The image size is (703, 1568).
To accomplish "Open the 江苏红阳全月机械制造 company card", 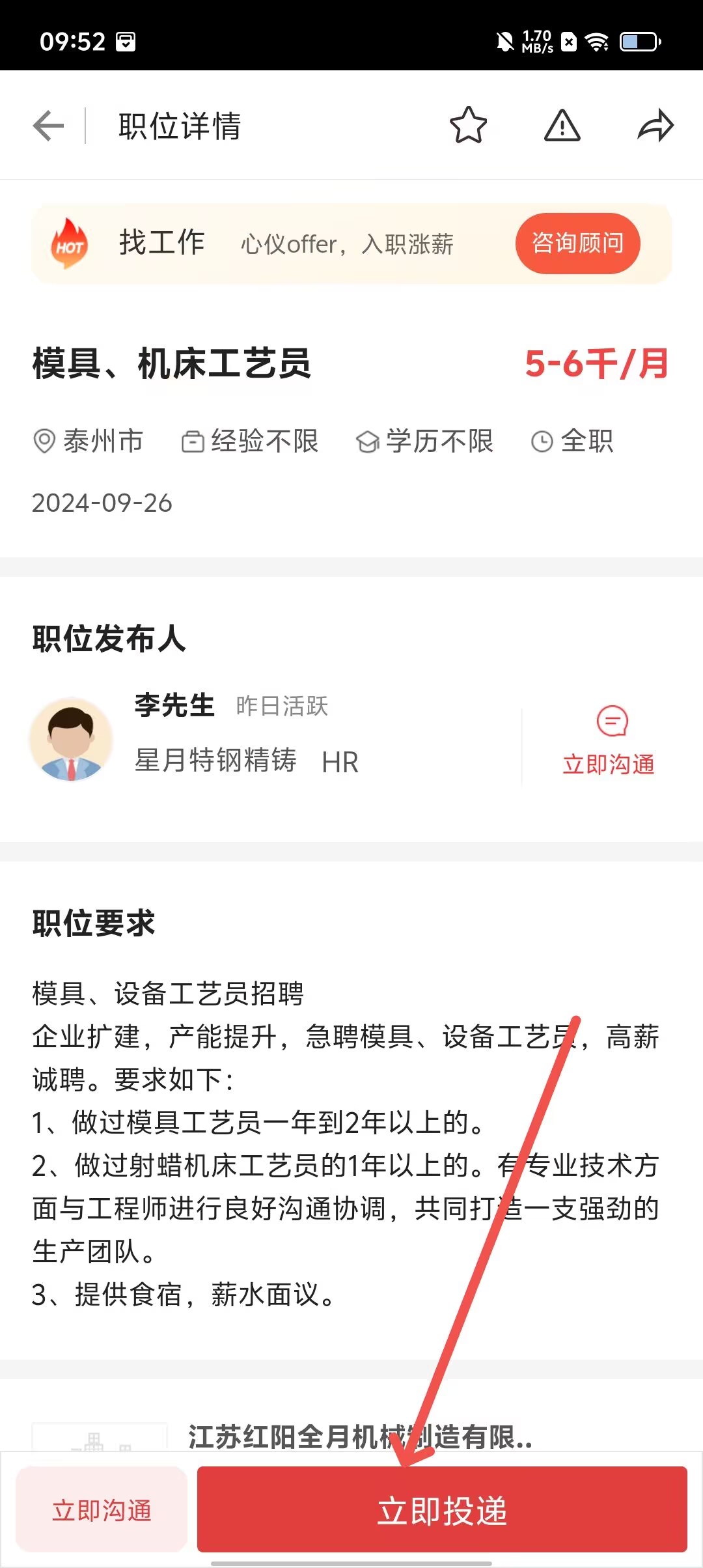I will (358, 1436).
